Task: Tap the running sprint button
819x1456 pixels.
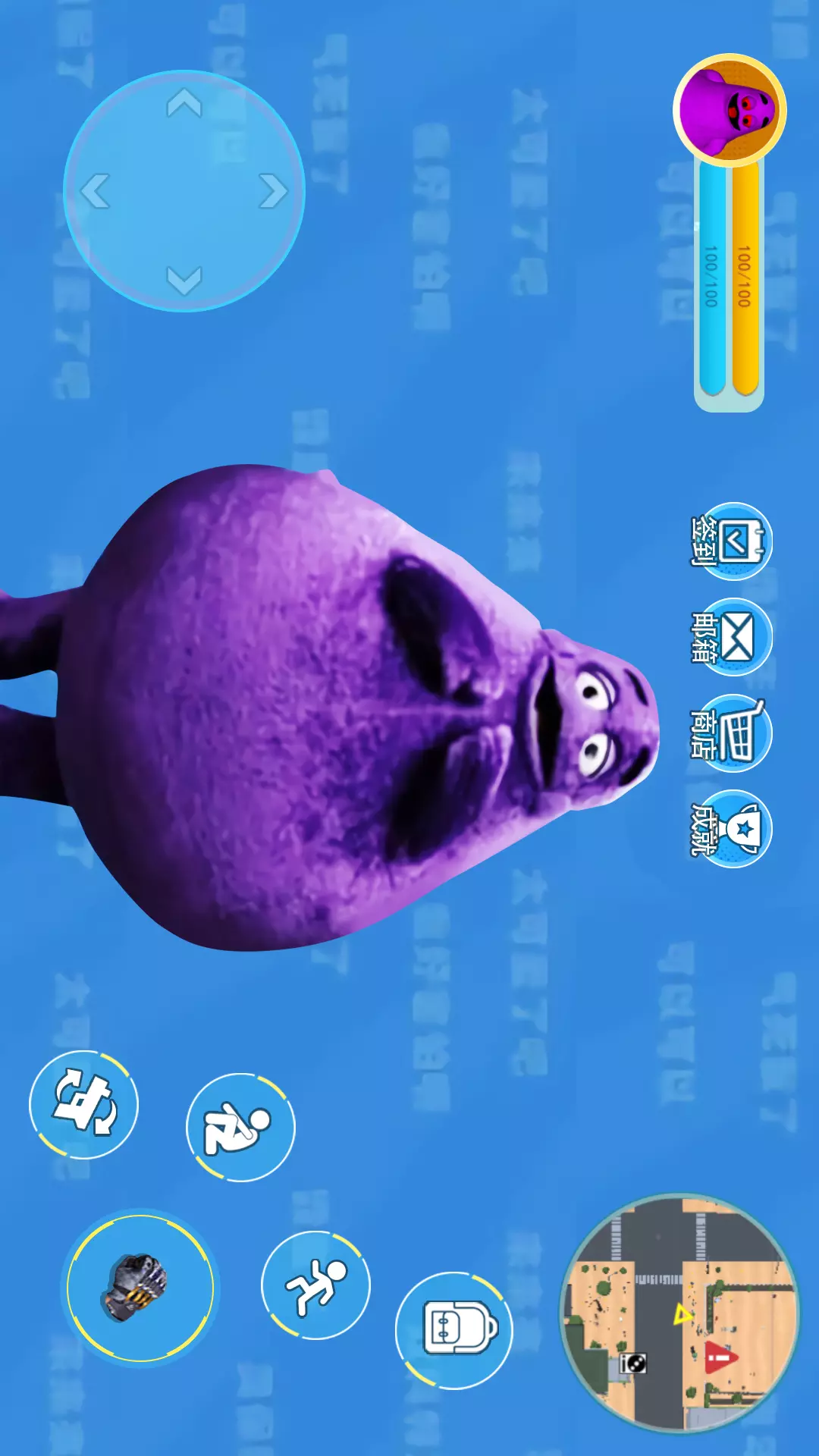Action: (315, 1285)
